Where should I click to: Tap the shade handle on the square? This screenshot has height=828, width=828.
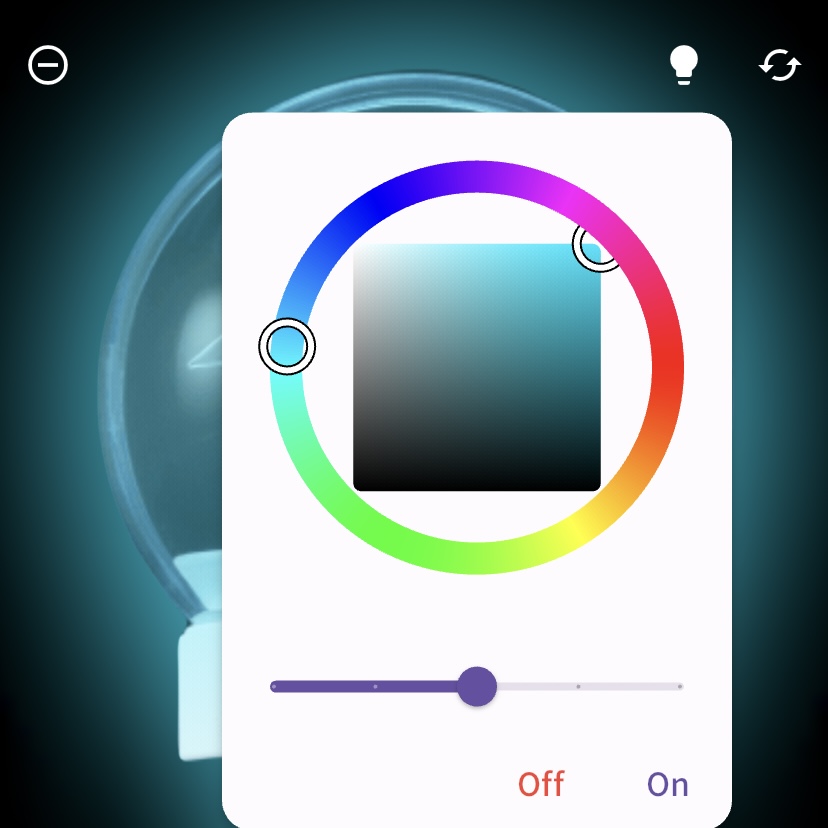[x=599, y=245]
